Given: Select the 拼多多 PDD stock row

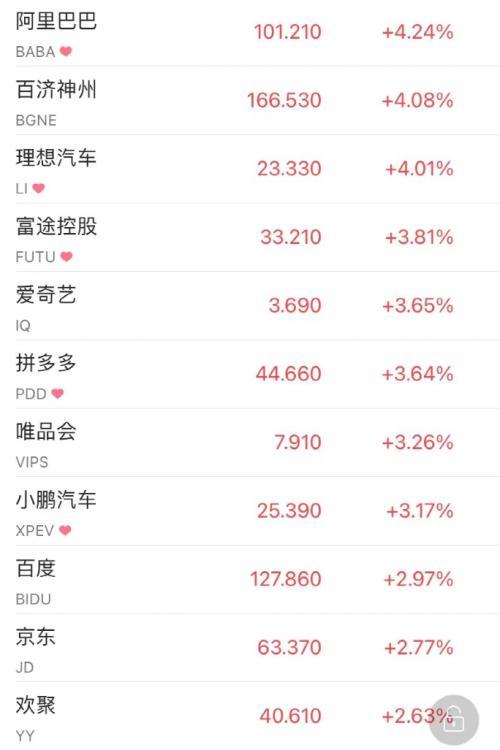Looking at the screenshot, I should coord(250,375).
